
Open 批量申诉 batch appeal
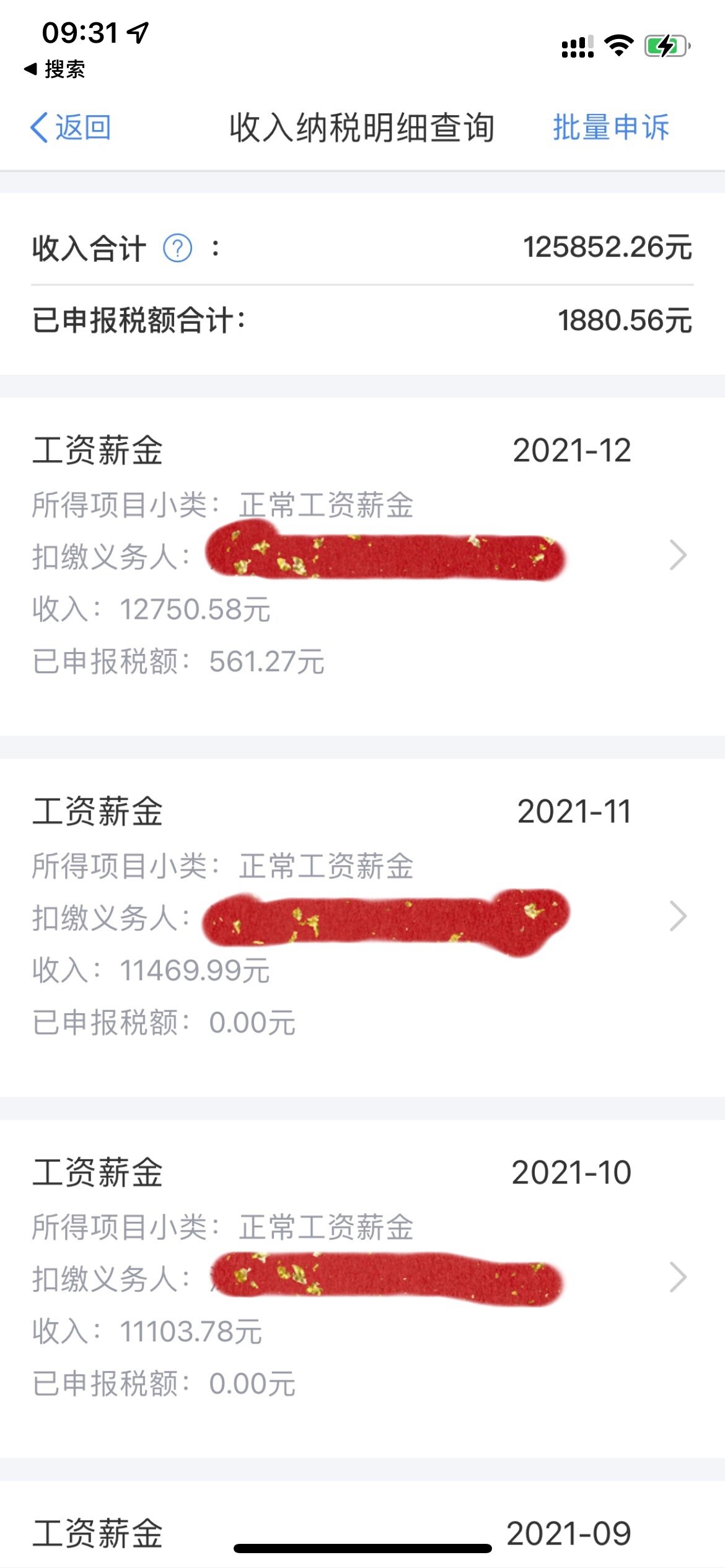point(610,128)
